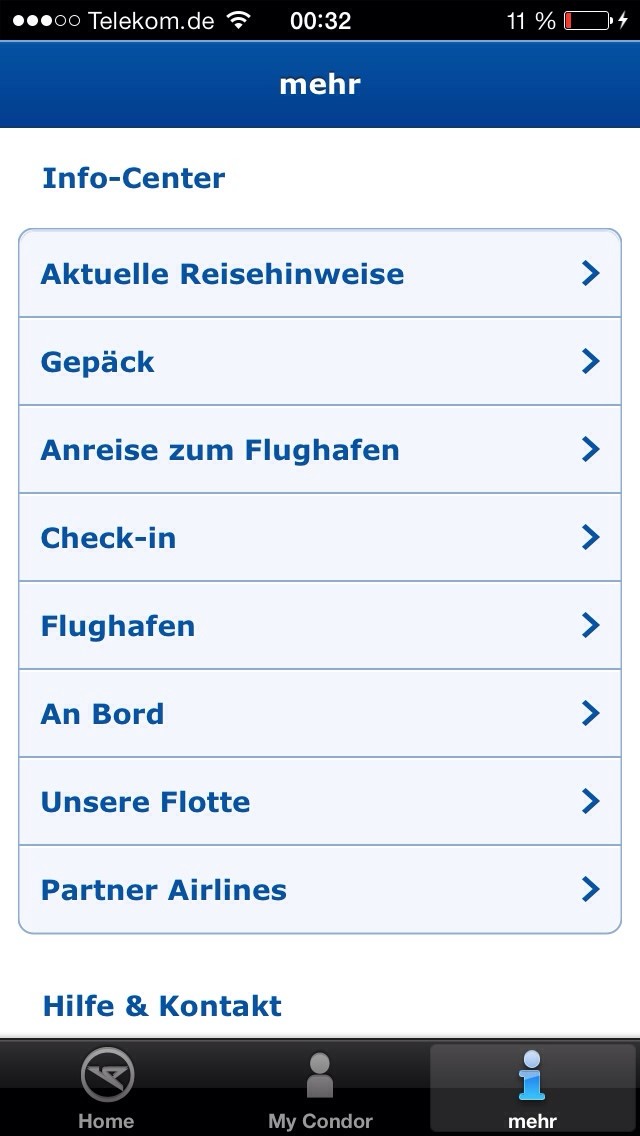
Task: Open the Gepäck info row
Action: 320,361
